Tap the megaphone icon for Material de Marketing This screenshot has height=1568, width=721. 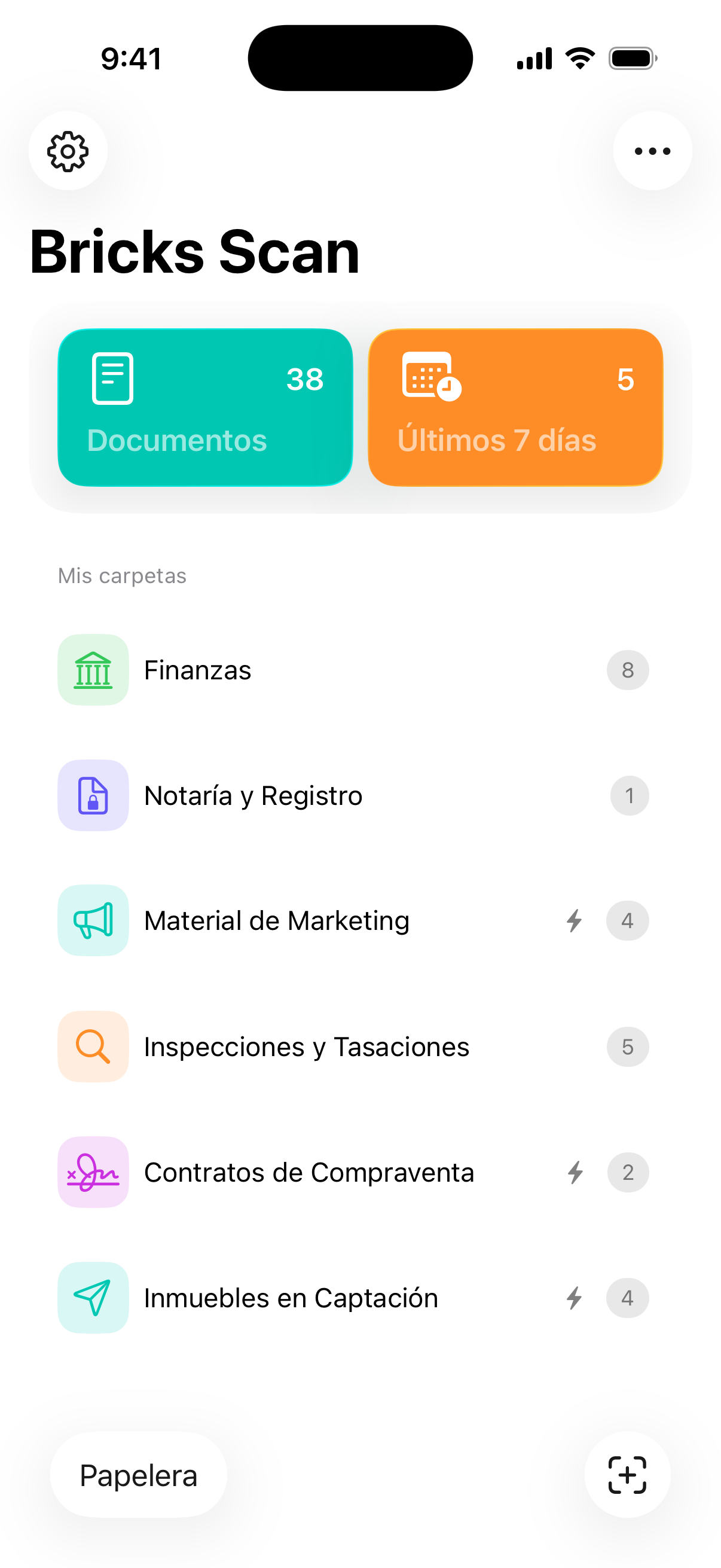tap(93, 920)
